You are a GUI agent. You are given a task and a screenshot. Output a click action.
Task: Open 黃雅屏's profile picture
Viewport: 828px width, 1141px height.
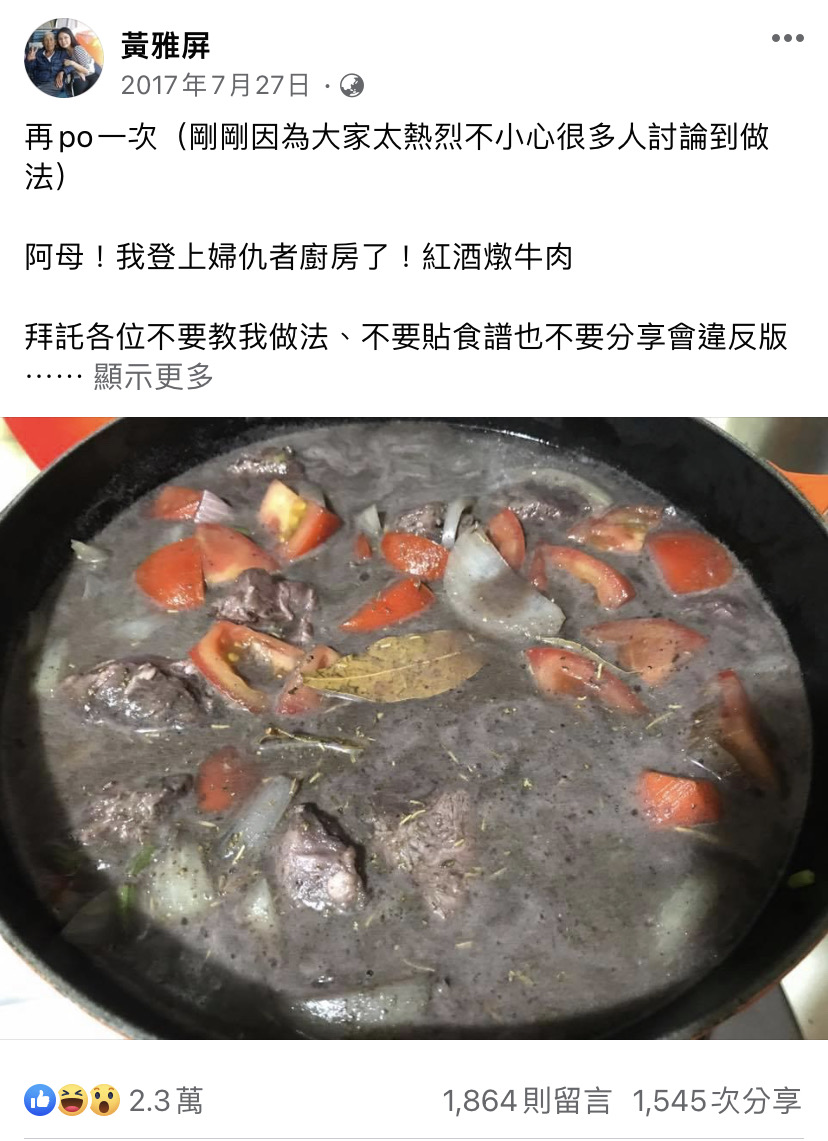(x=63, y=58)
